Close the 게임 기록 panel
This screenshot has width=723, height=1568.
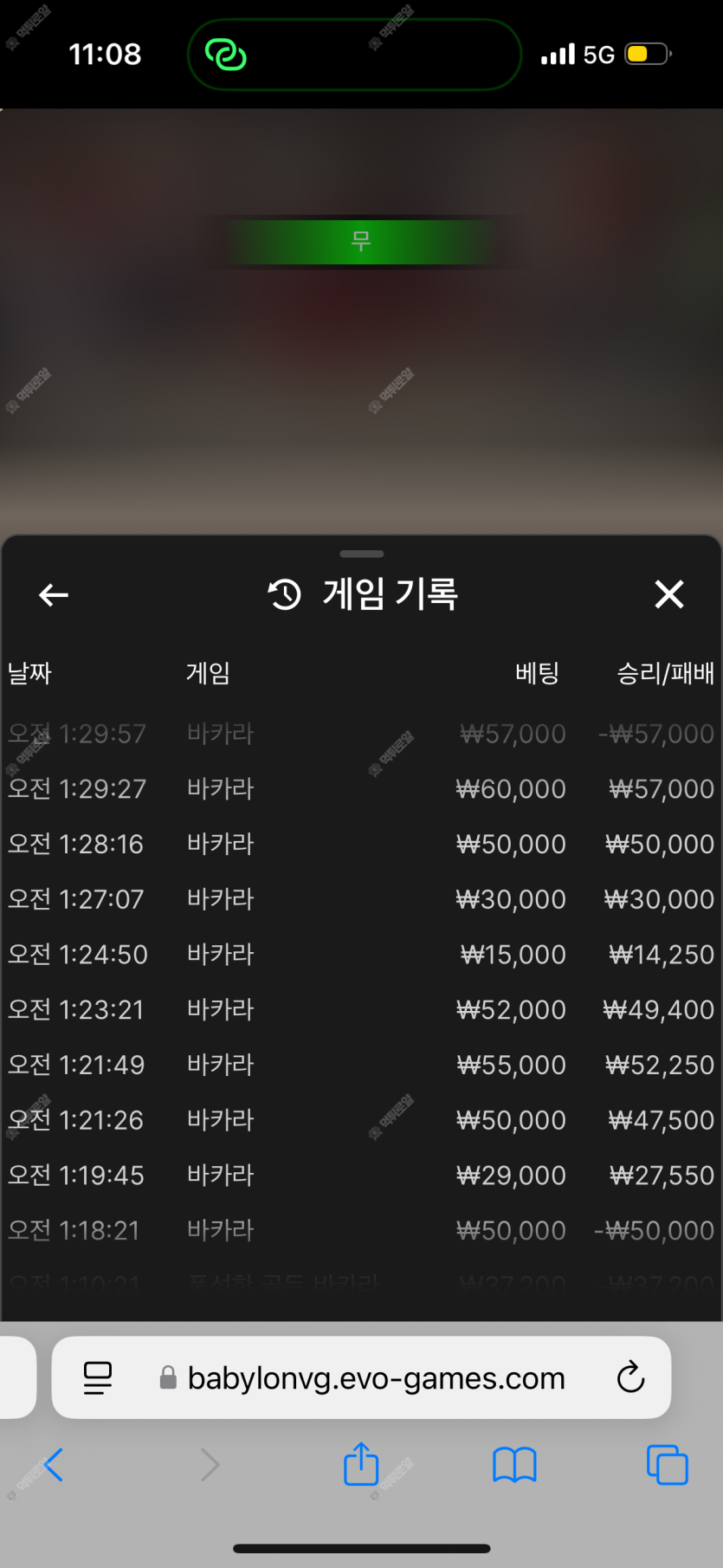point(669,595)
